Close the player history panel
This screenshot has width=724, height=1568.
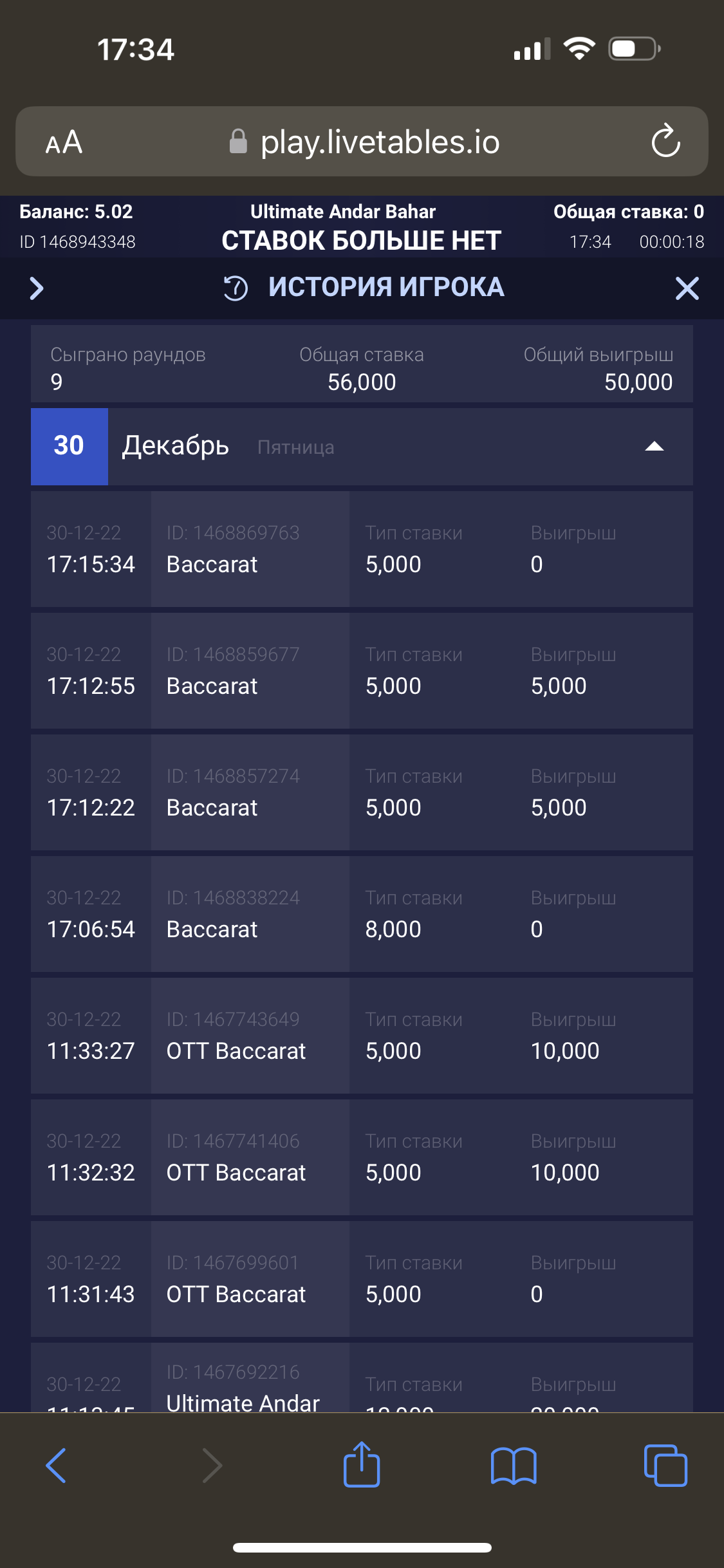687,288
